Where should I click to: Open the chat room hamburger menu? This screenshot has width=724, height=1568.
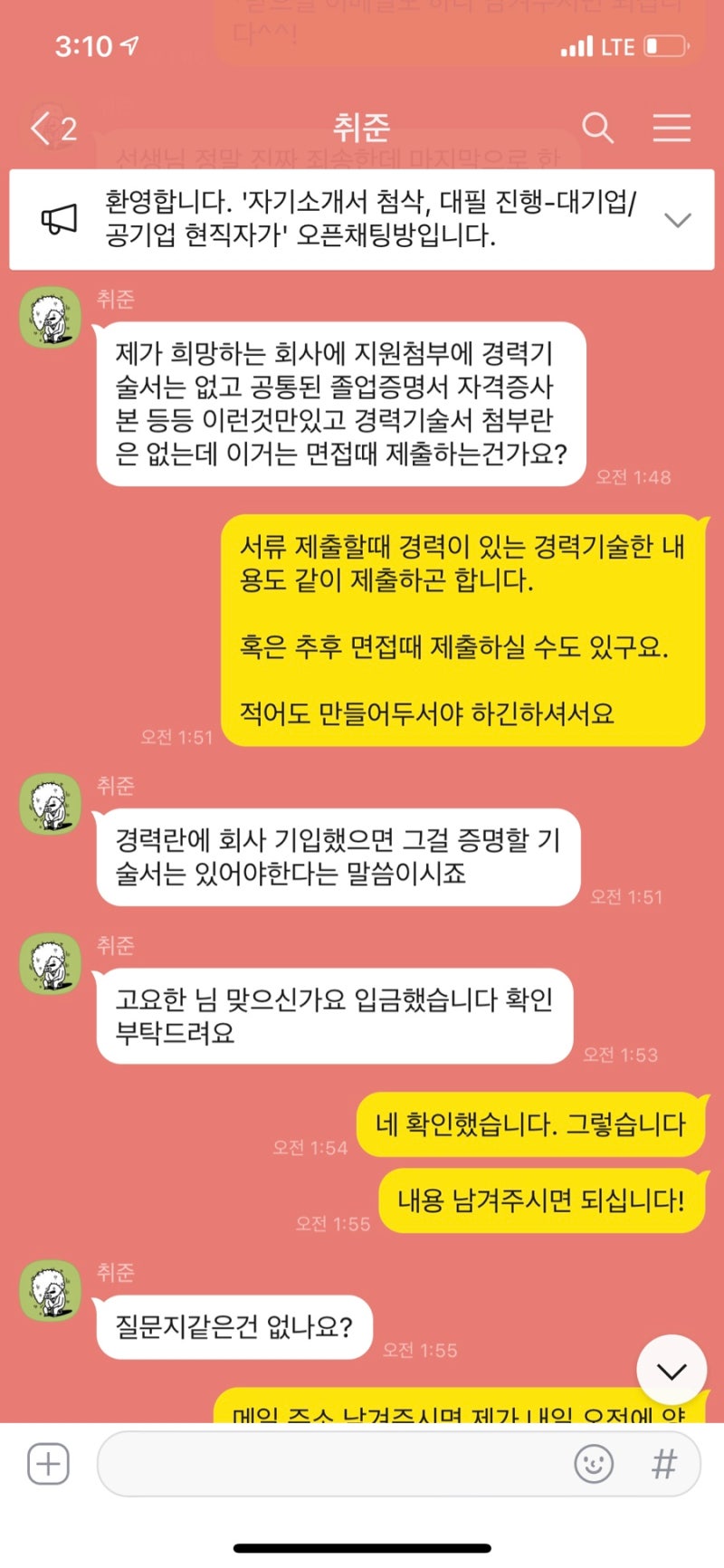(x=672, y=129)
